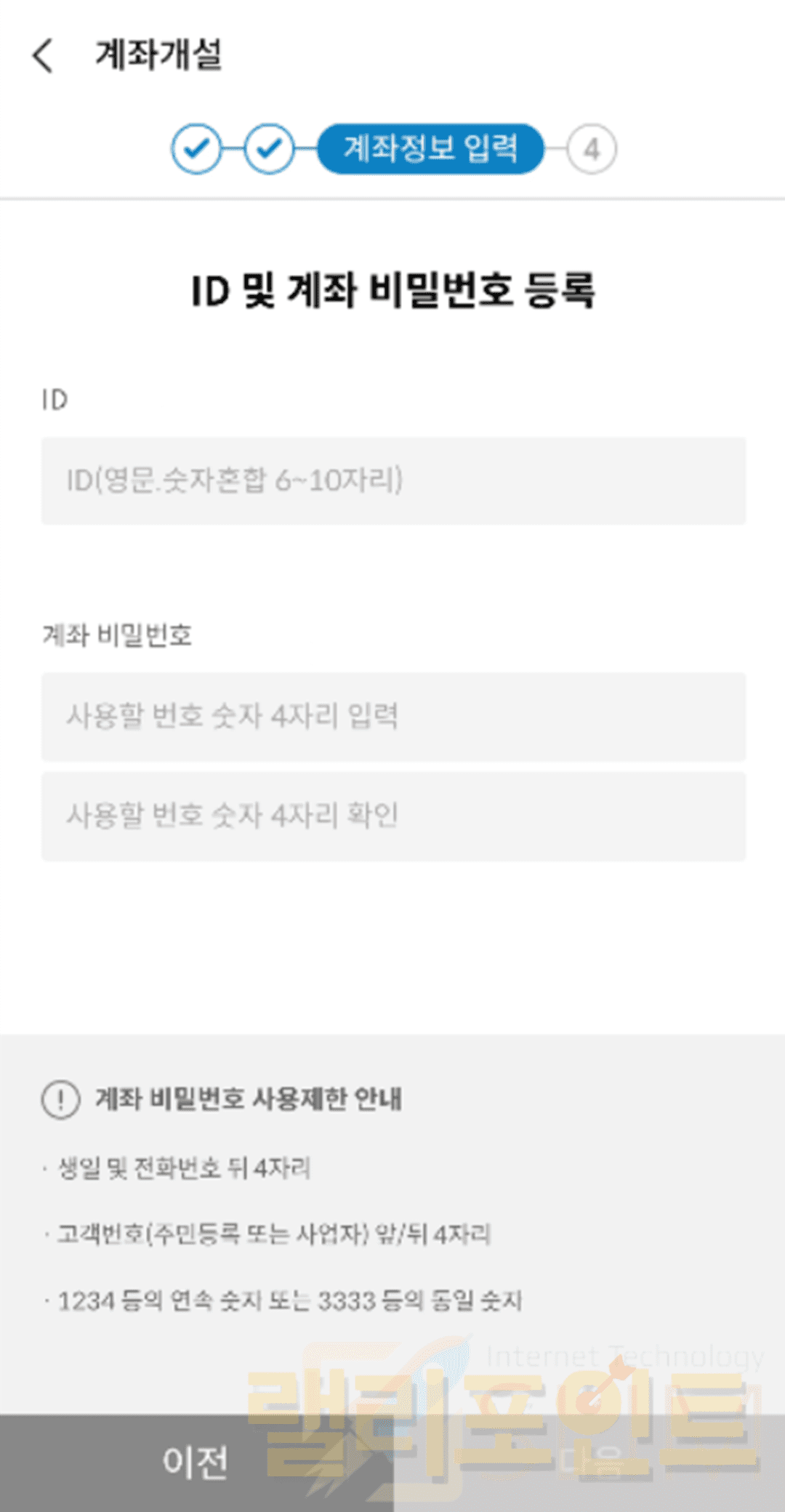Enter 4-digit account password field
785x1512 pixels.
point(393,717)
